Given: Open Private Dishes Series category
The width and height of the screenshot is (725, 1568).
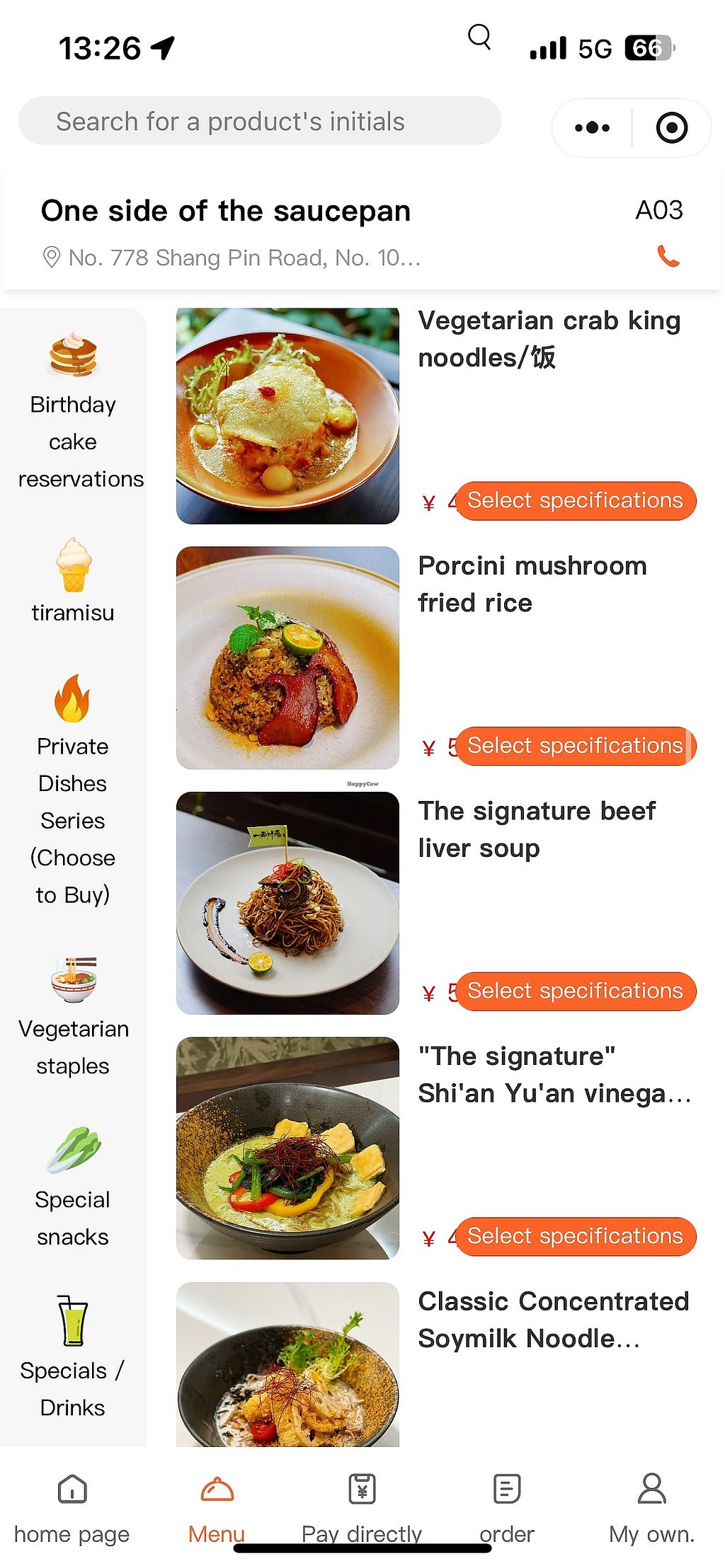Looking at the screenshot, I should pyautogui.click(x=73, y=789).
